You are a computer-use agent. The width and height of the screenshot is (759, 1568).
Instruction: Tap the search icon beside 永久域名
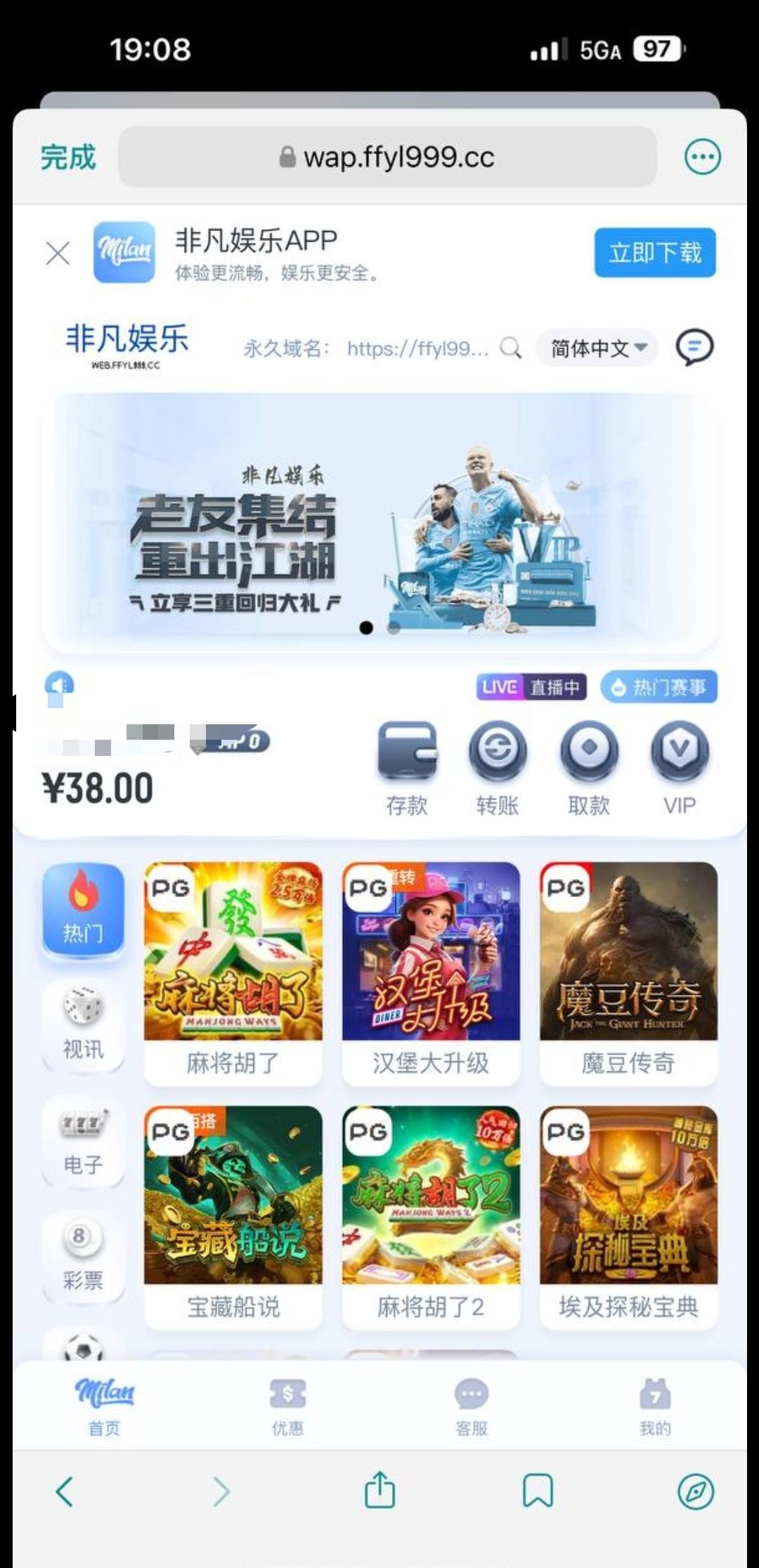coord(511,348)
